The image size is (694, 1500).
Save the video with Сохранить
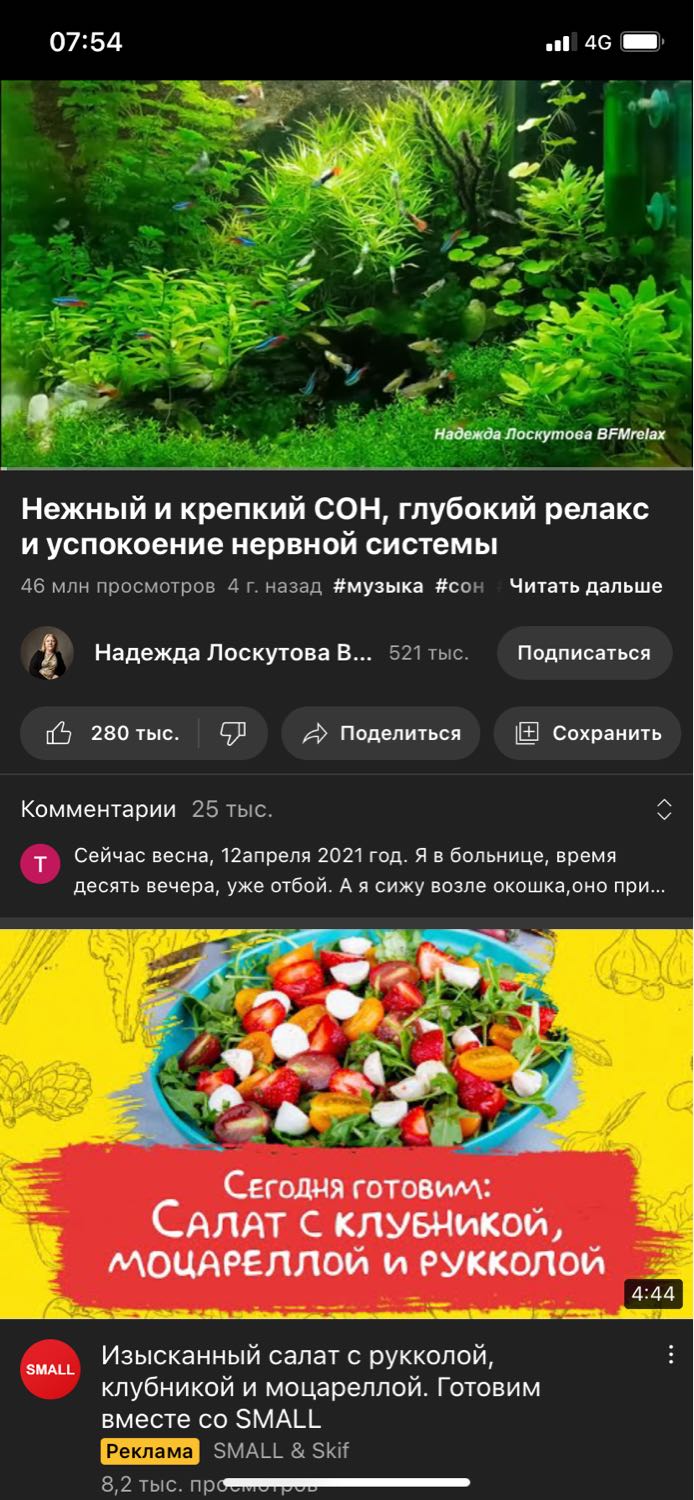click(587, 733)
